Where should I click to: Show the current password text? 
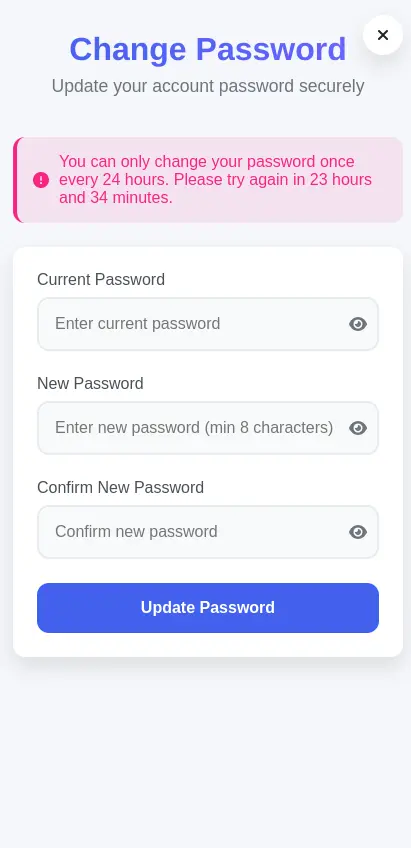(357, 324)
